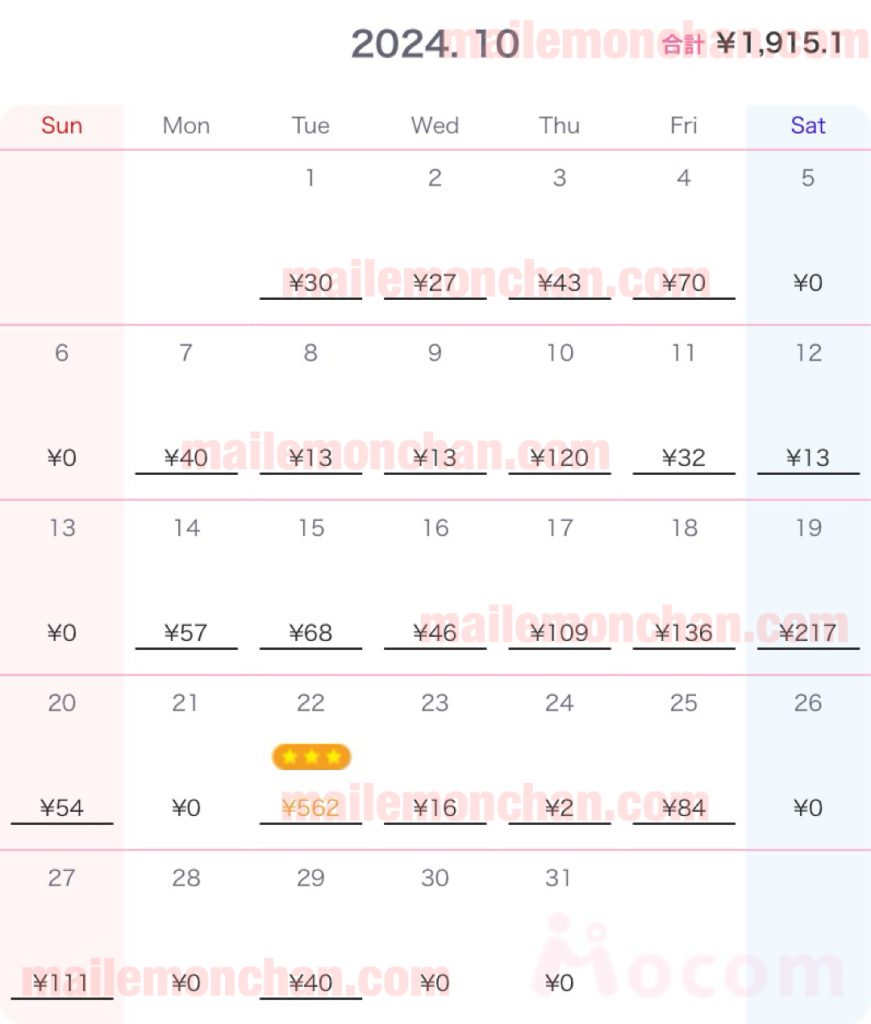Open the ¥16 details for October 23
Screen dimensions: 871x1024
pyautogui.click(x=434, y=808)
